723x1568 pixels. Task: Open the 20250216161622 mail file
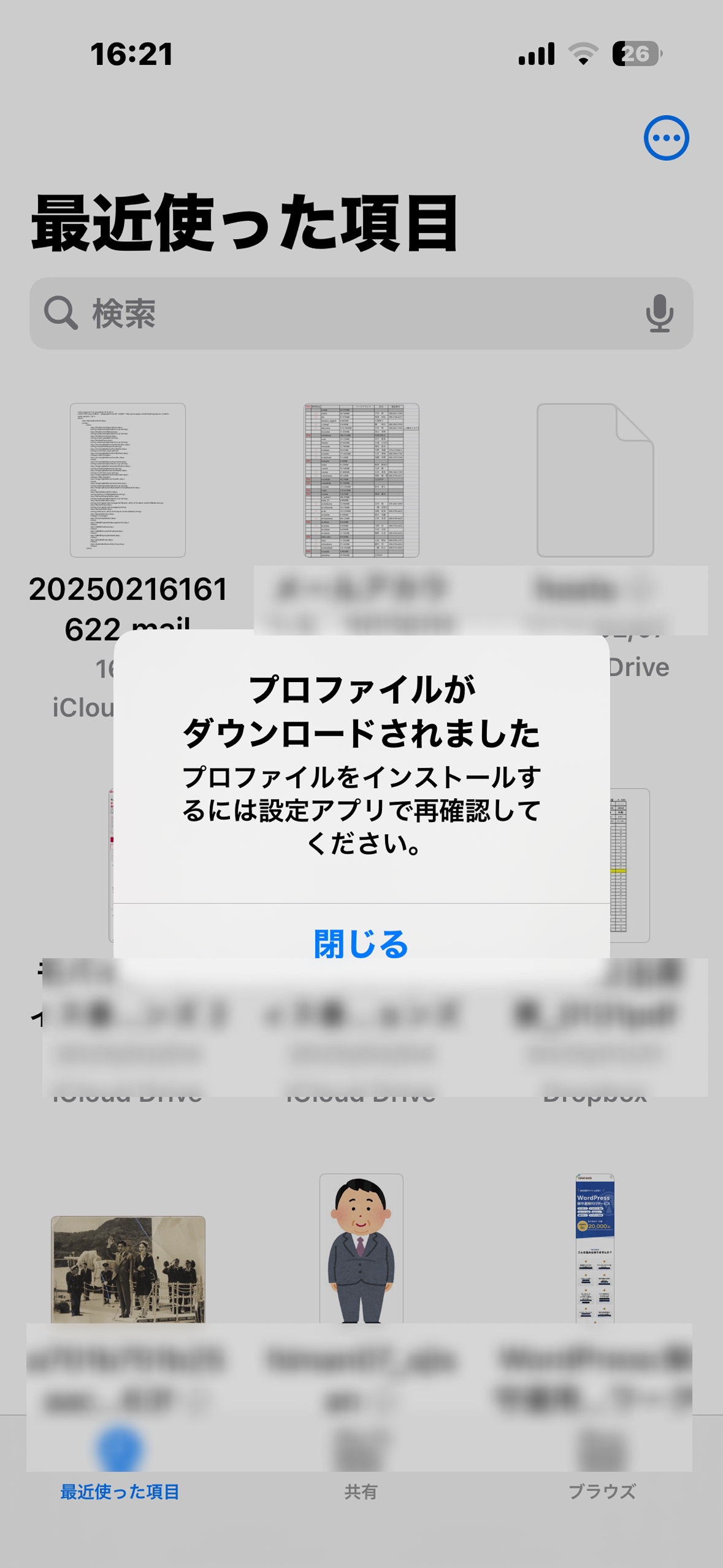[x=128, y=480]
